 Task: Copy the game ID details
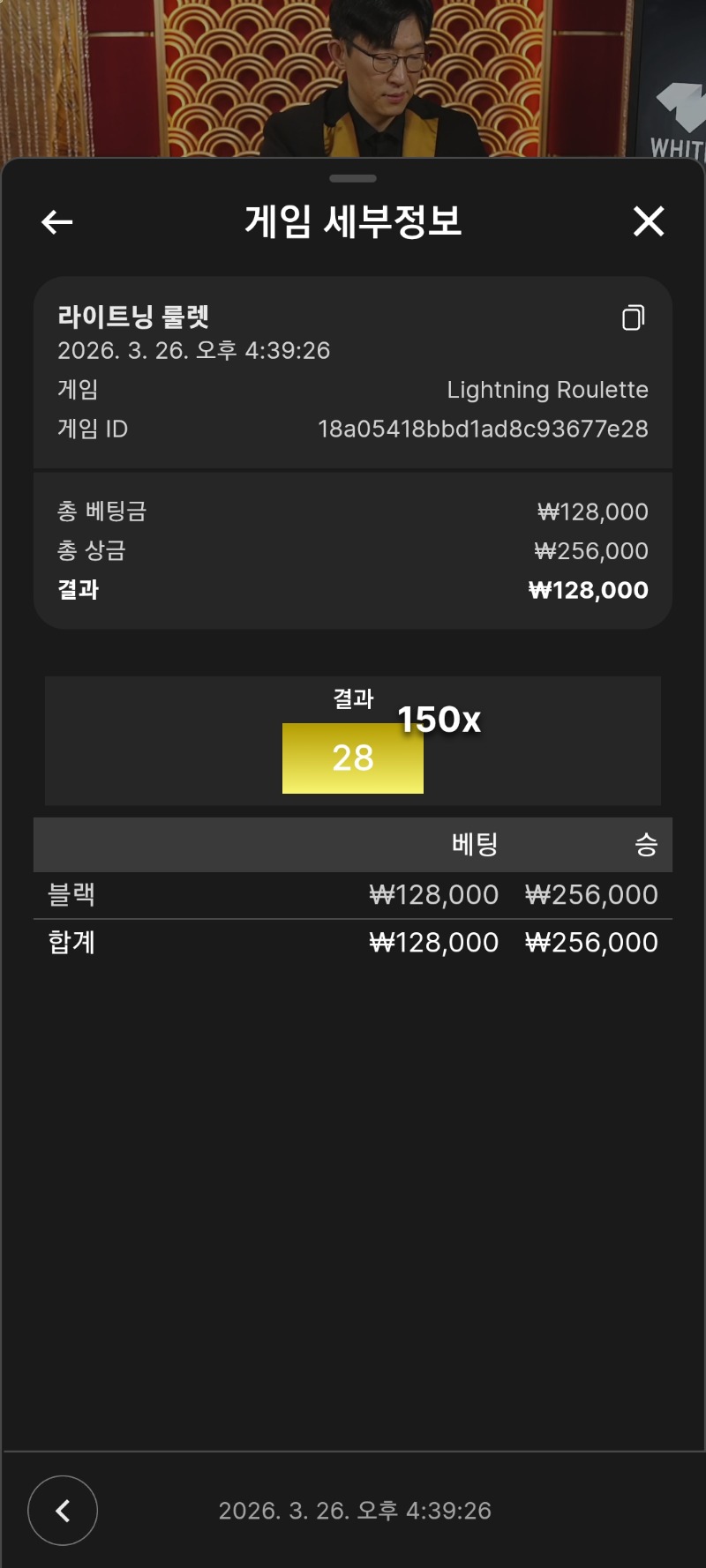coord(633,317)
